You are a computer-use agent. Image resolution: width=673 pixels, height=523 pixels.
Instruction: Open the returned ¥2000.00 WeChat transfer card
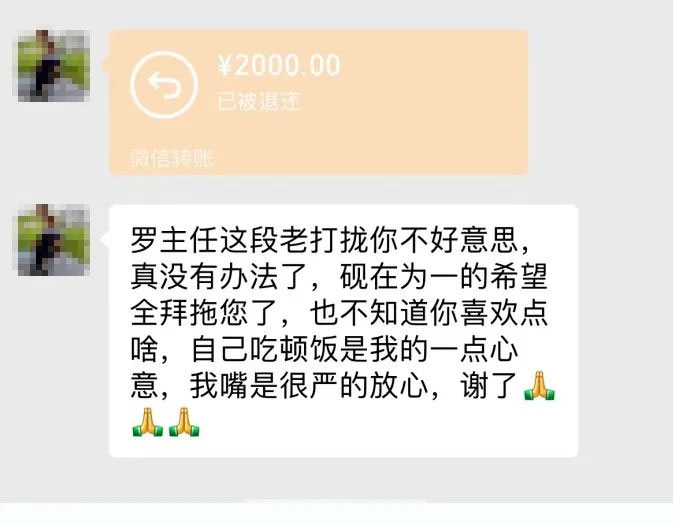318,100
